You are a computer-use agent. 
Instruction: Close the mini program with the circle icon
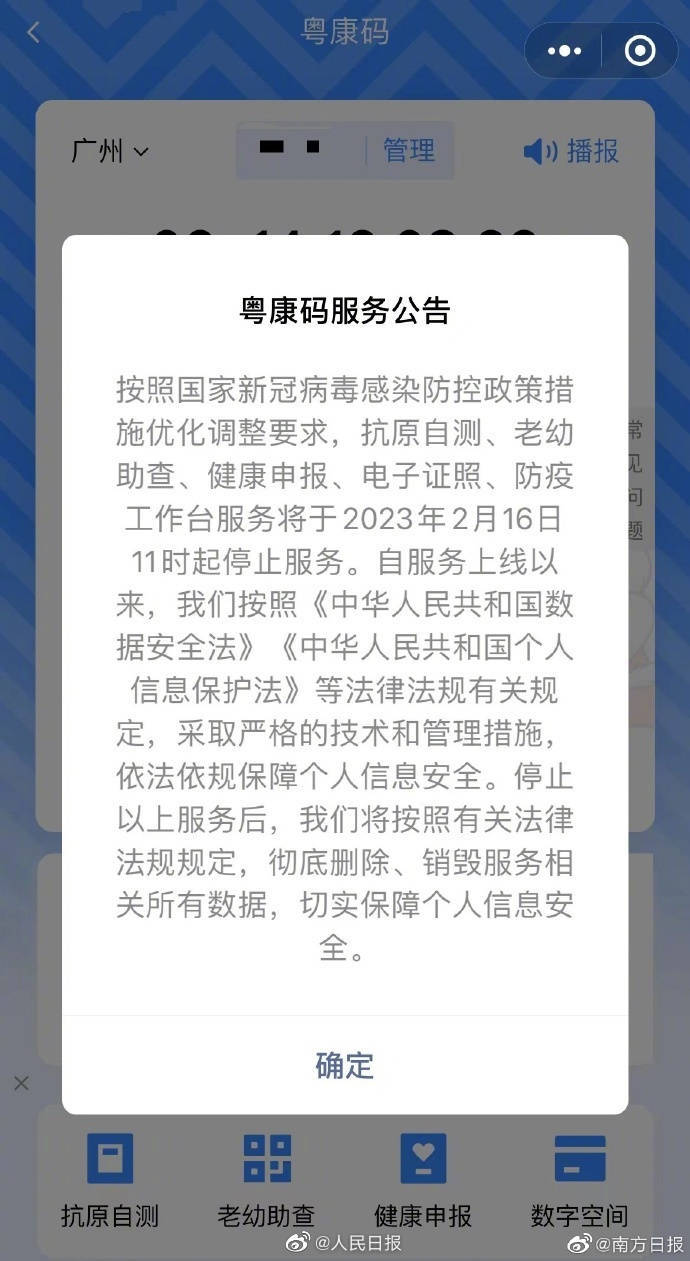point(639,50)
